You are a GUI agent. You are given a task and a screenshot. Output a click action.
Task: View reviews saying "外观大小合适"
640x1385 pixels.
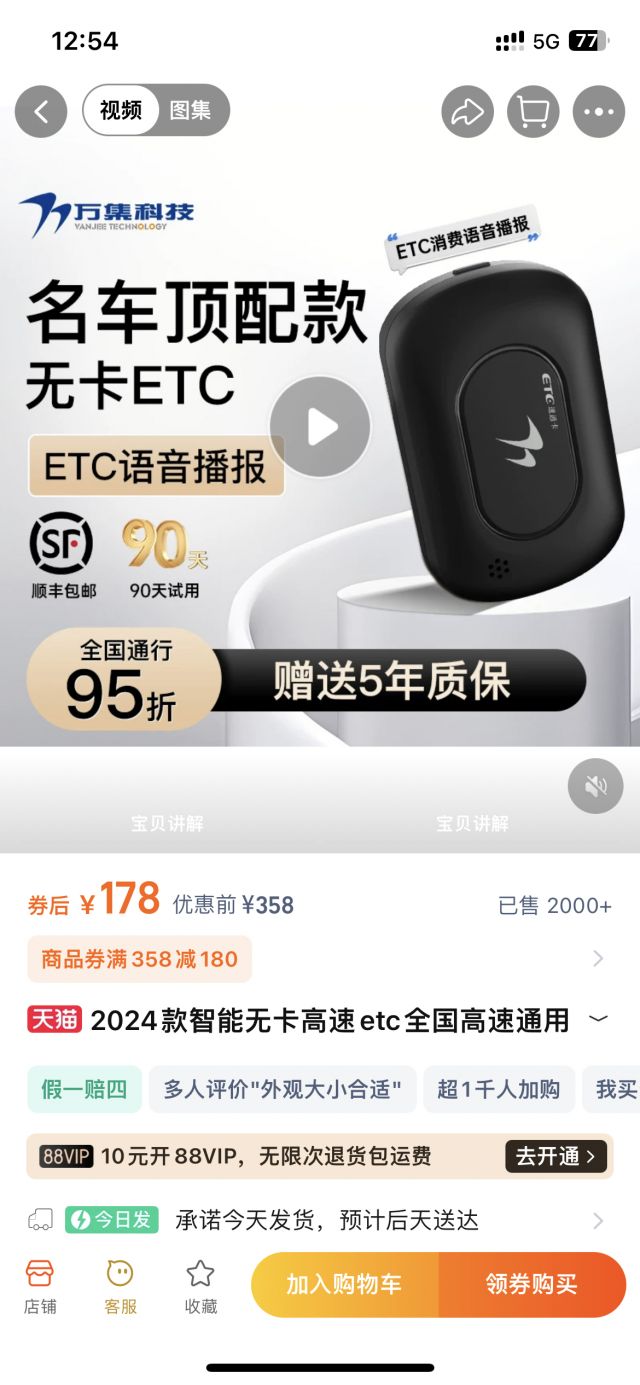(x=282, y=1089)
